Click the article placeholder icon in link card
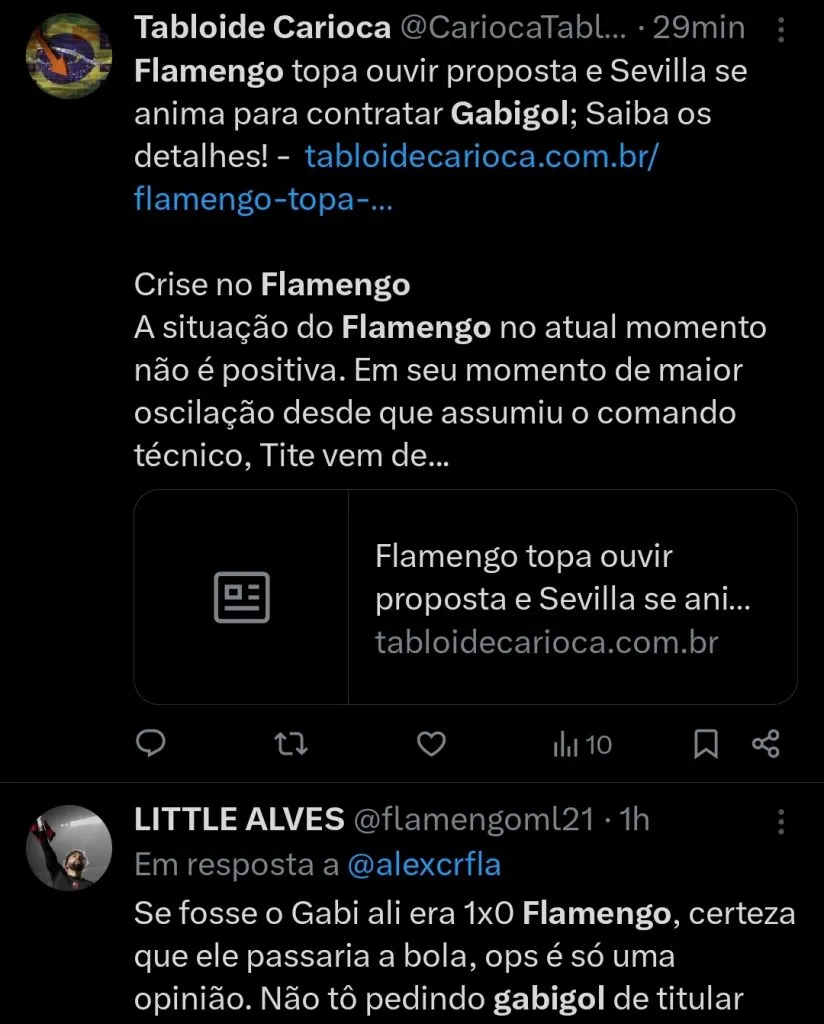Screen dimensions: 824x1024 click(x=240, y=596)
